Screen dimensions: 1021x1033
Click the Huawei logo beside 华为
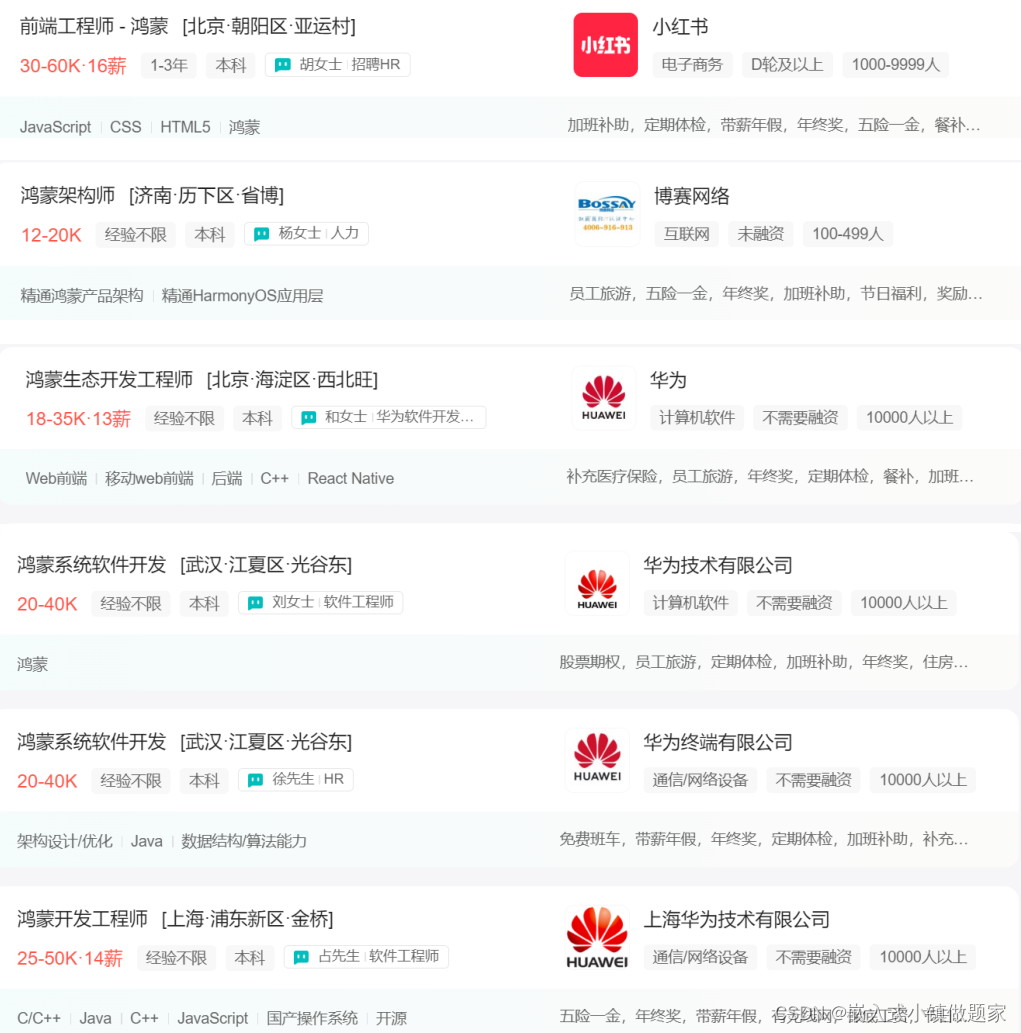tap(604, 397)
